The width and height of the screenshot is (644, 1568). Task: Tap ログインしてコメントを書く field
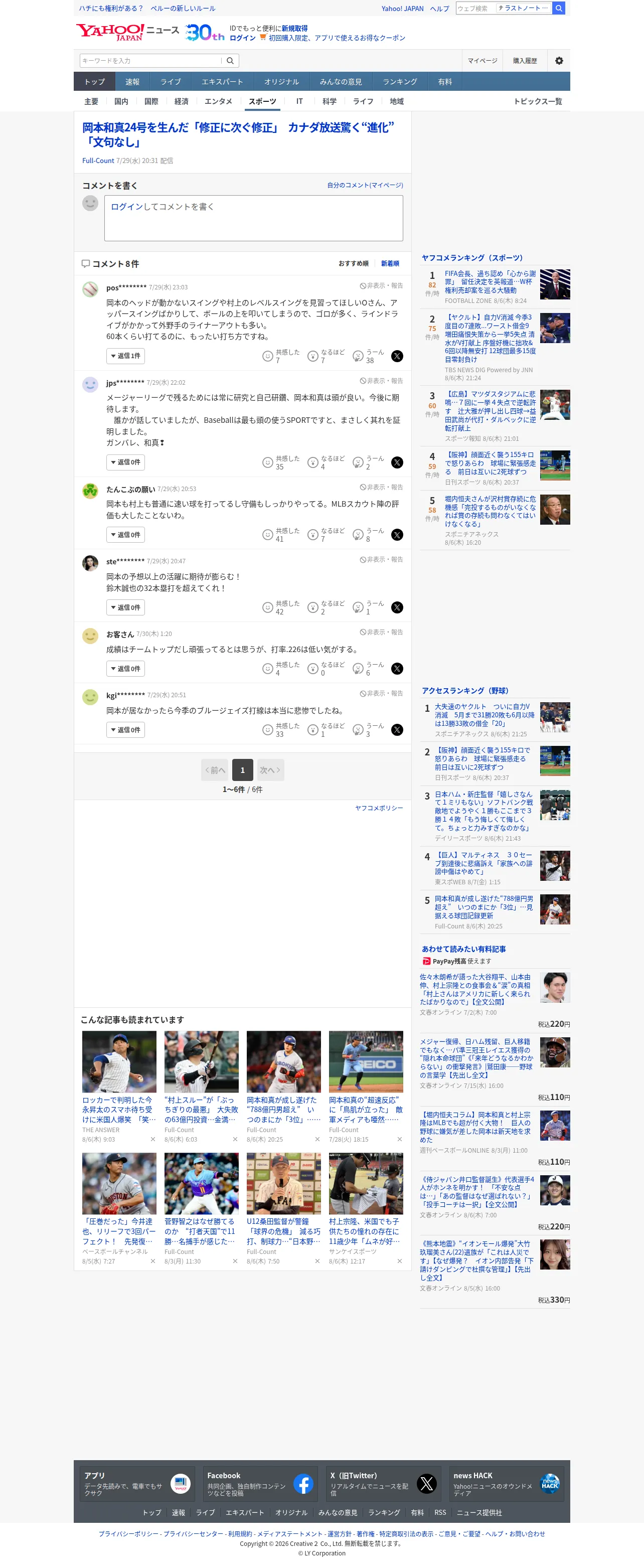pyautogui.click(x=253, y=218)
